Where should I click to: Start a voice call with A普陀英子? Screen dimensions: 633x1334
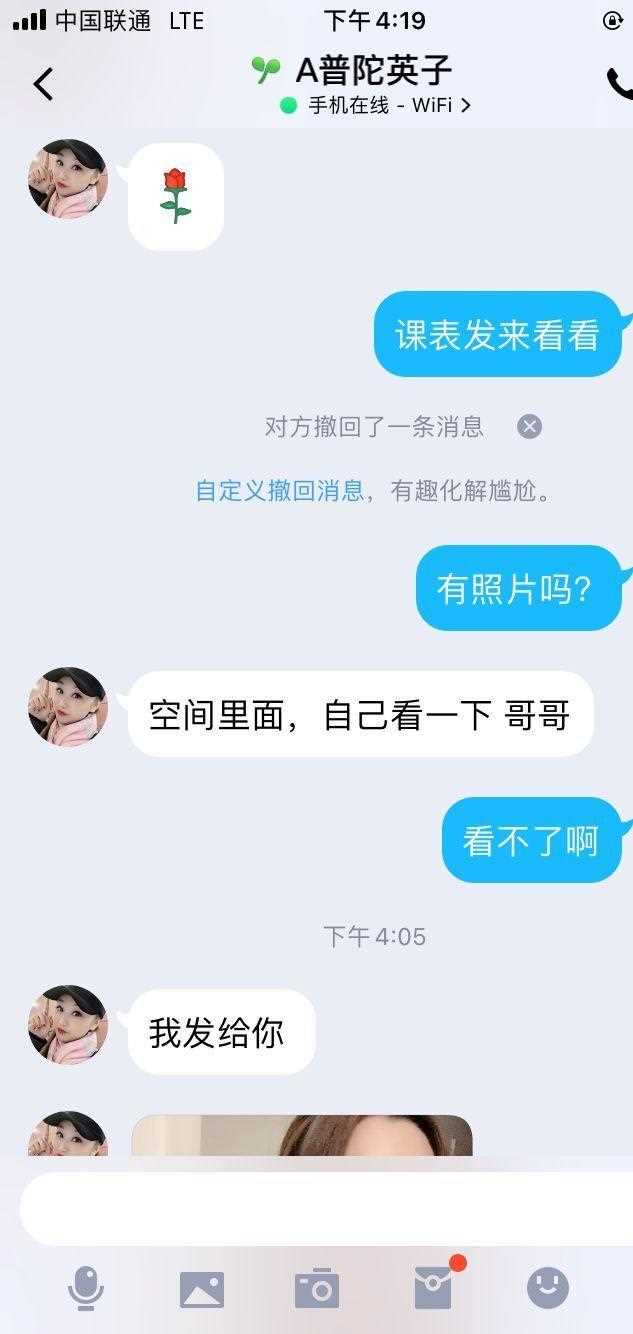[619, 84]
